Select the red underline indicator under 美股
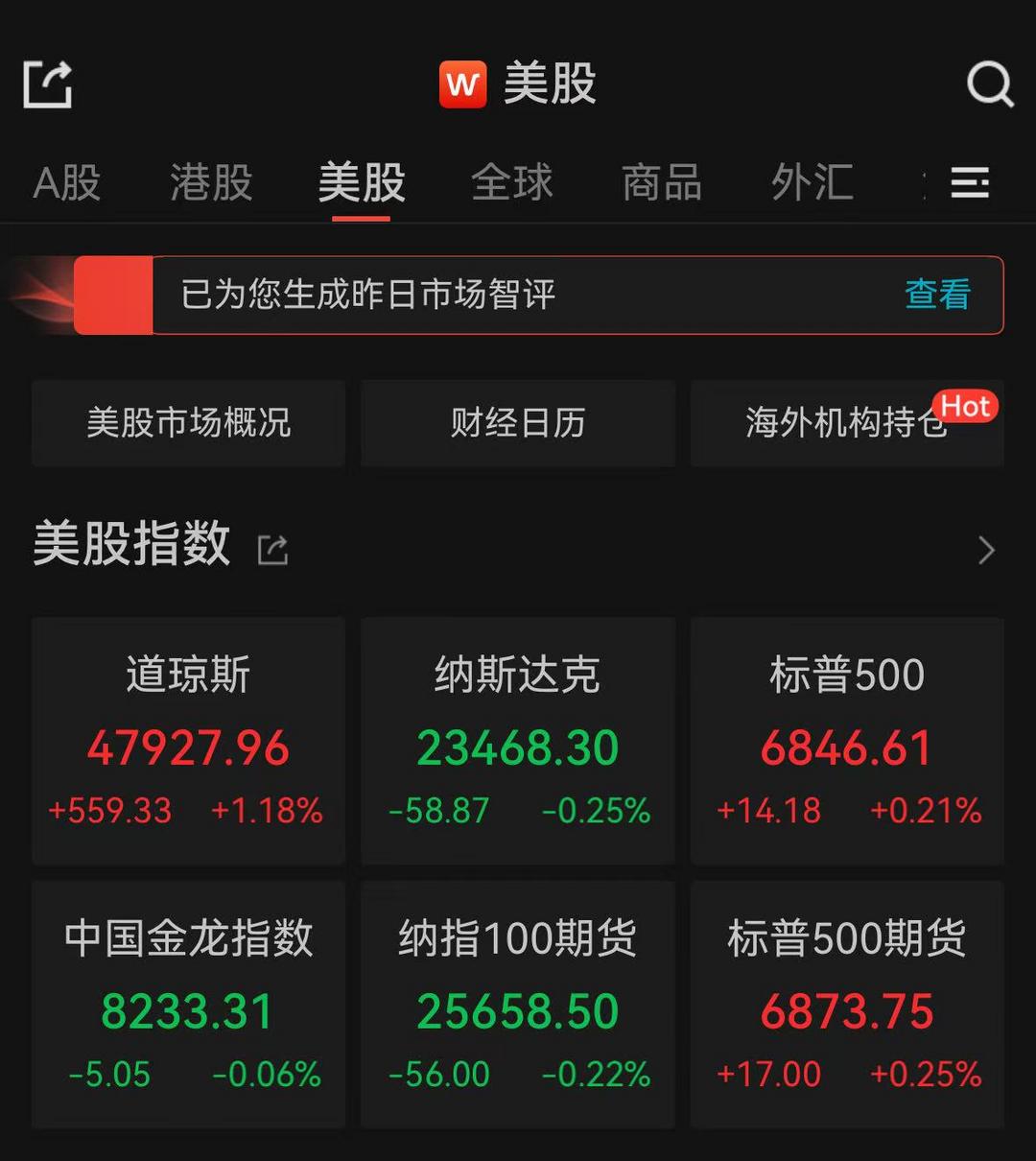 360,218
